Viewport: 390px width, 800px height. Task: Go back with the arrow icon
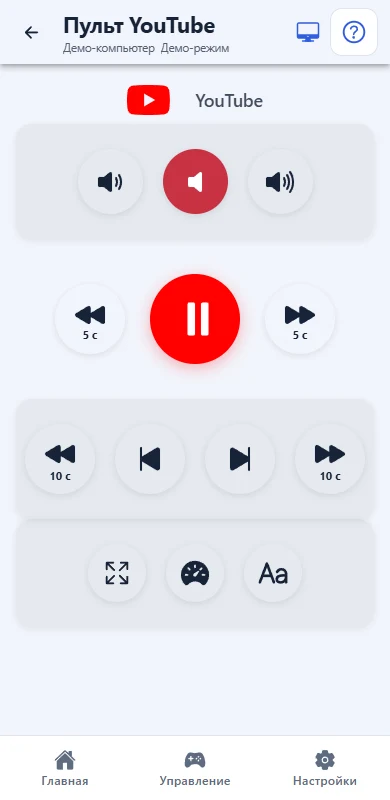(x=31, y=33)
